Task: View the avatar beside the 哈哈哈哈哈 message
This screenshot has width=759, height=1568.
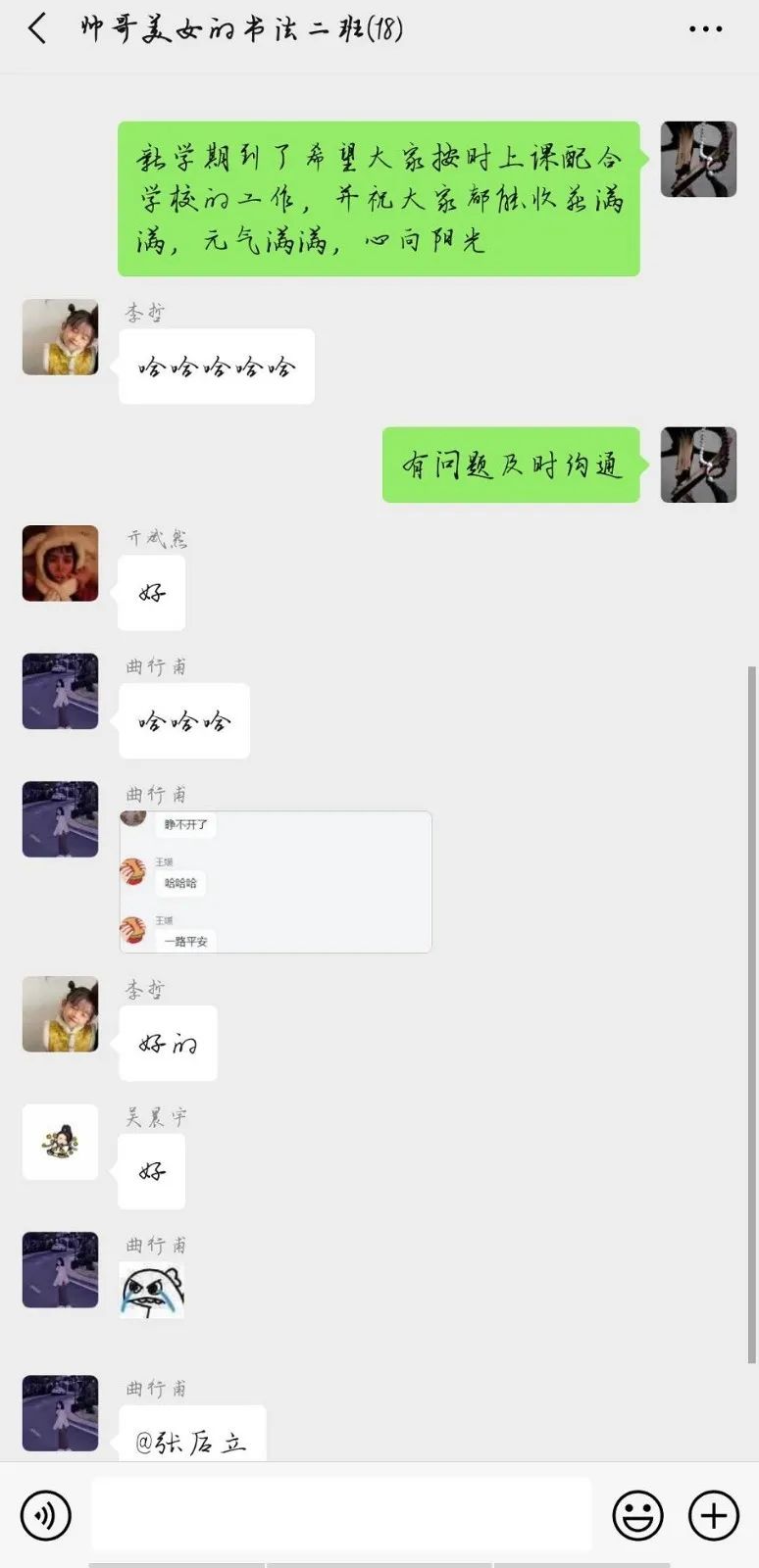Action: (61, 337)
